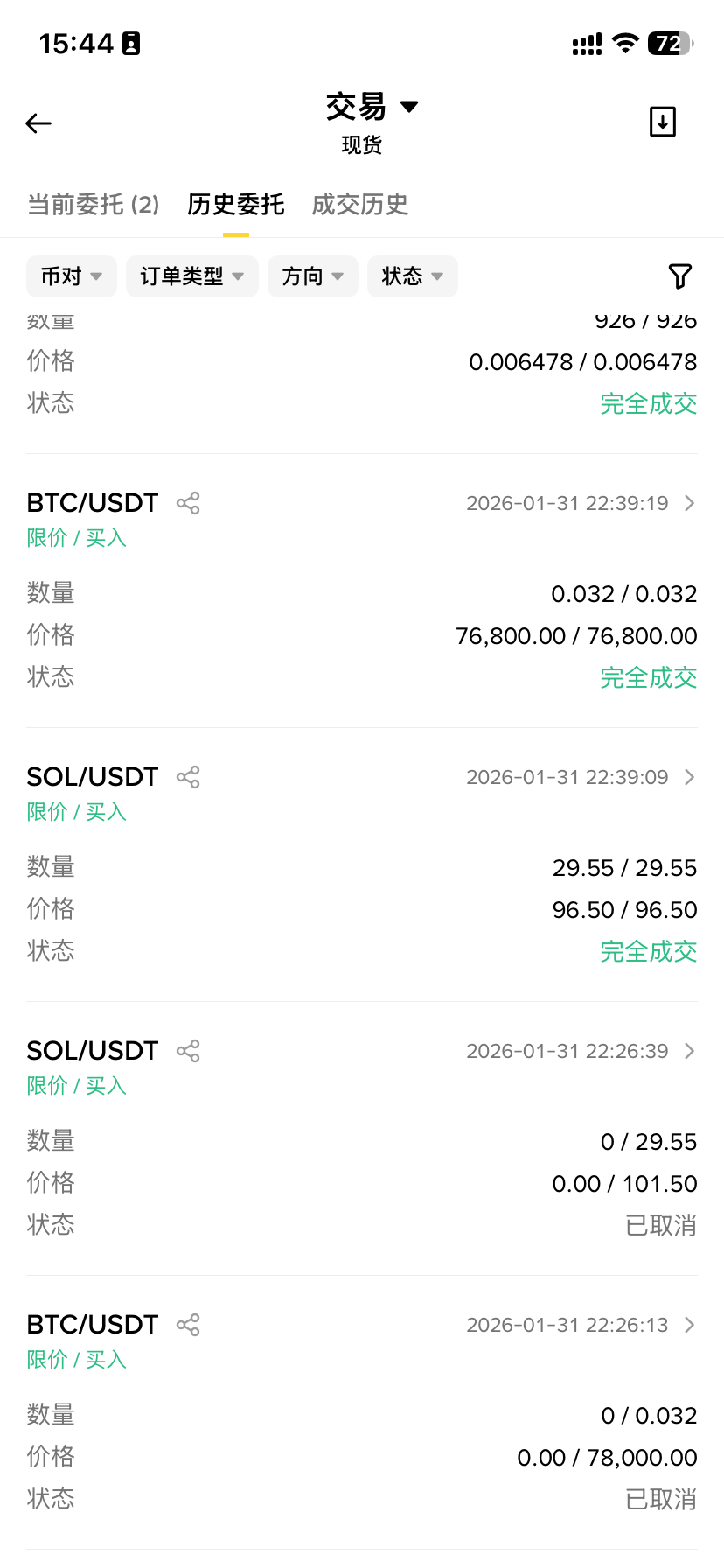
Task: Share the BTC/USDT order from 22:26:13
Action: pyautogui.click(x=188, y=1325)
